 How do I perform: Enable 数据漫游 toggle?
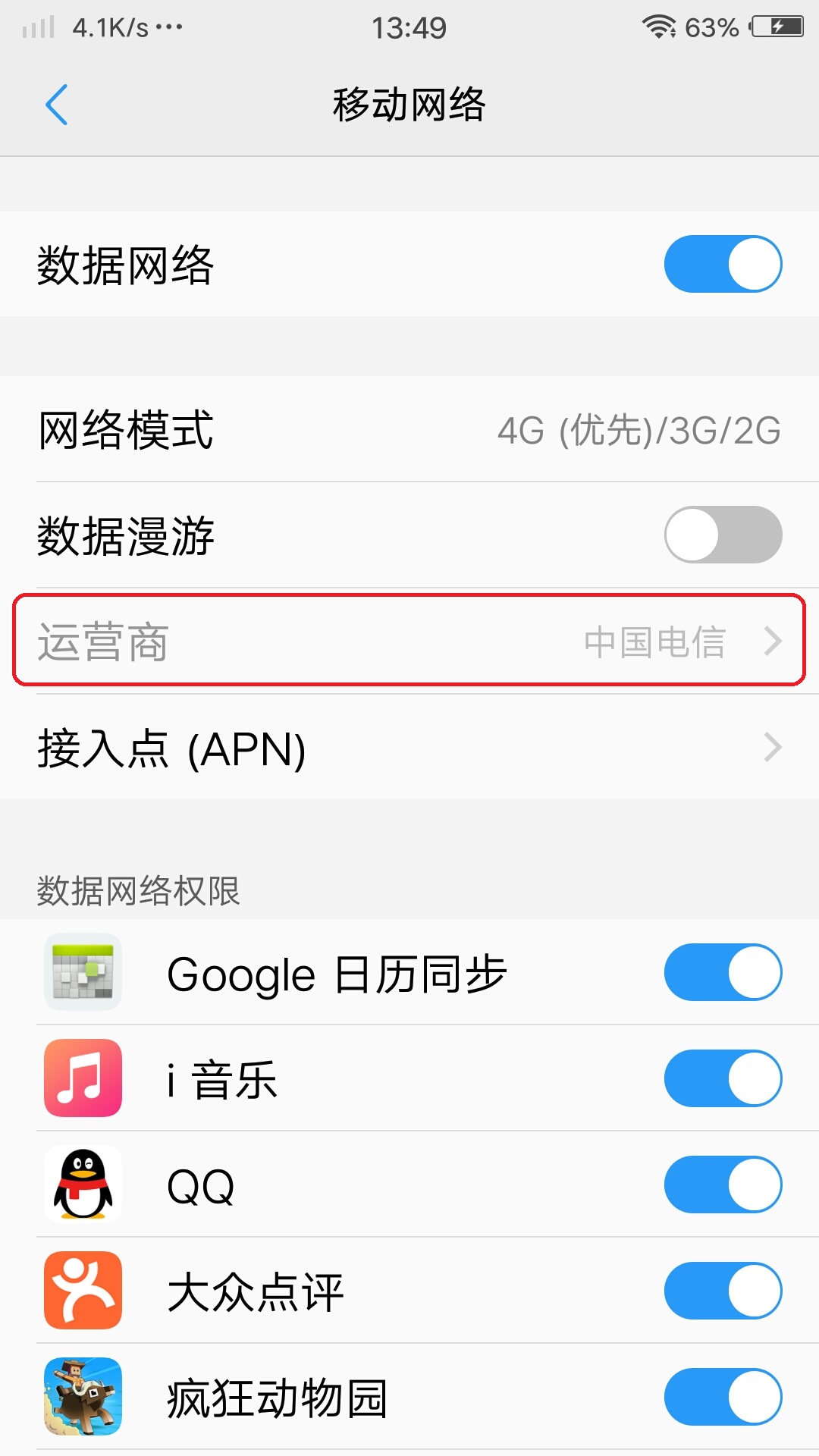pyautogui.click(x=723, y=535)
